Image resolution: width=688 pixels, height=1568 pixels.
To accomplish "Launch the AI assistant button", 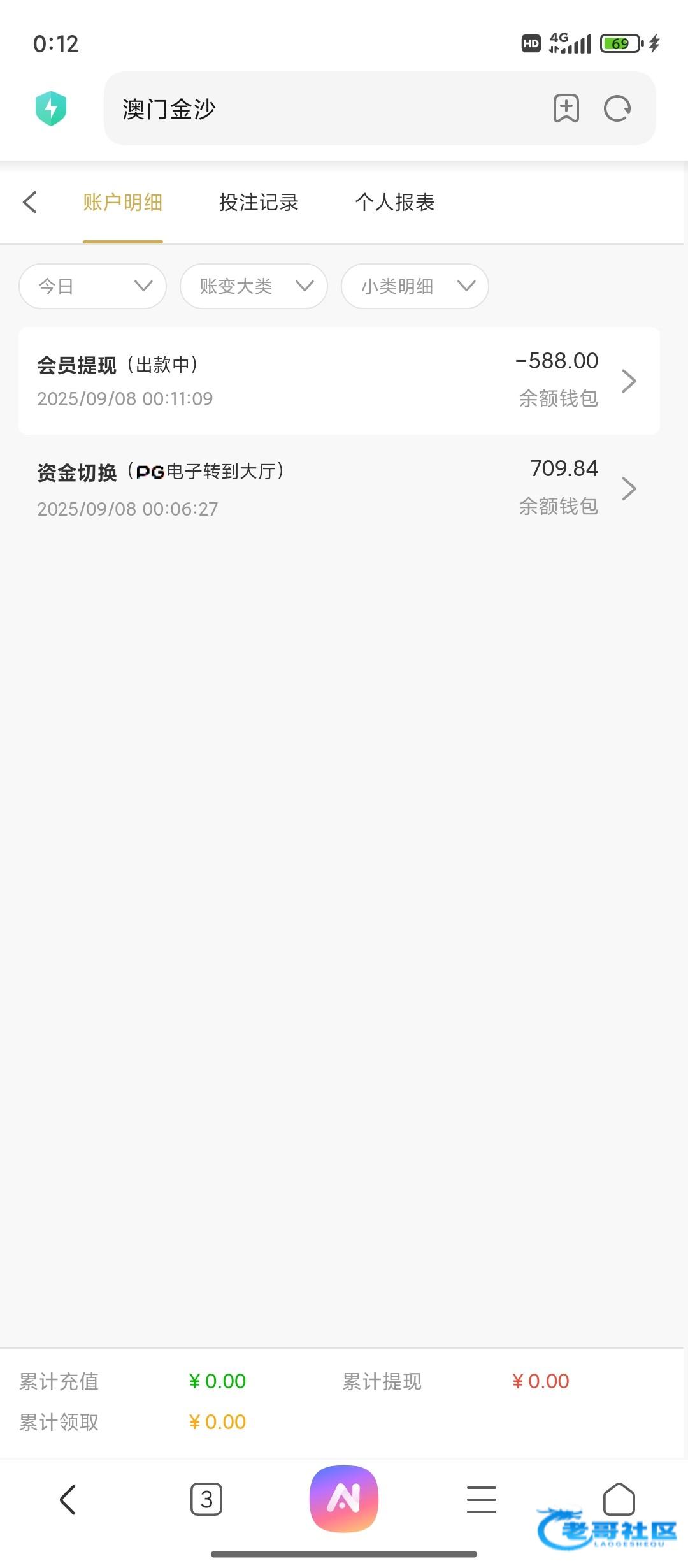I will pyautogui.click(x=344, y=1499).
